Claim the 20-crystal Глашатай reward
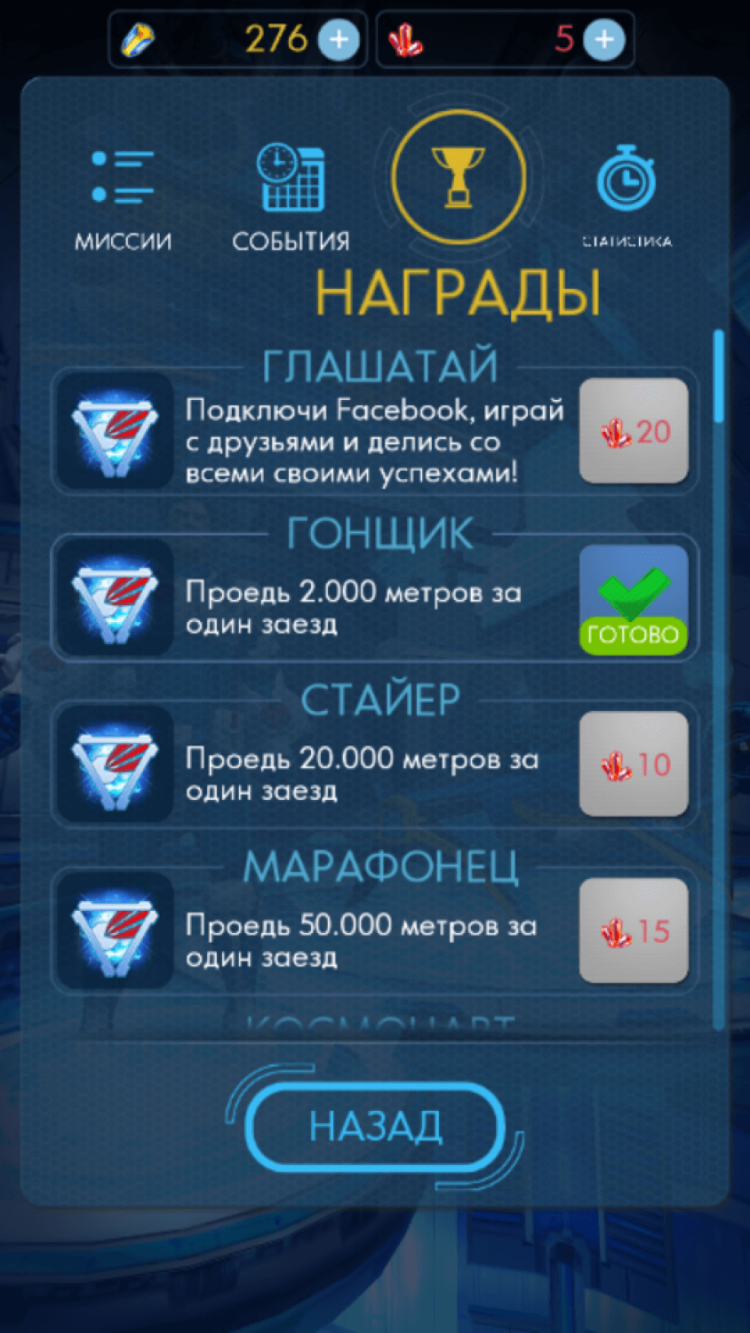Viewport: 750px width, 1333px height. [x=634, y=431]
